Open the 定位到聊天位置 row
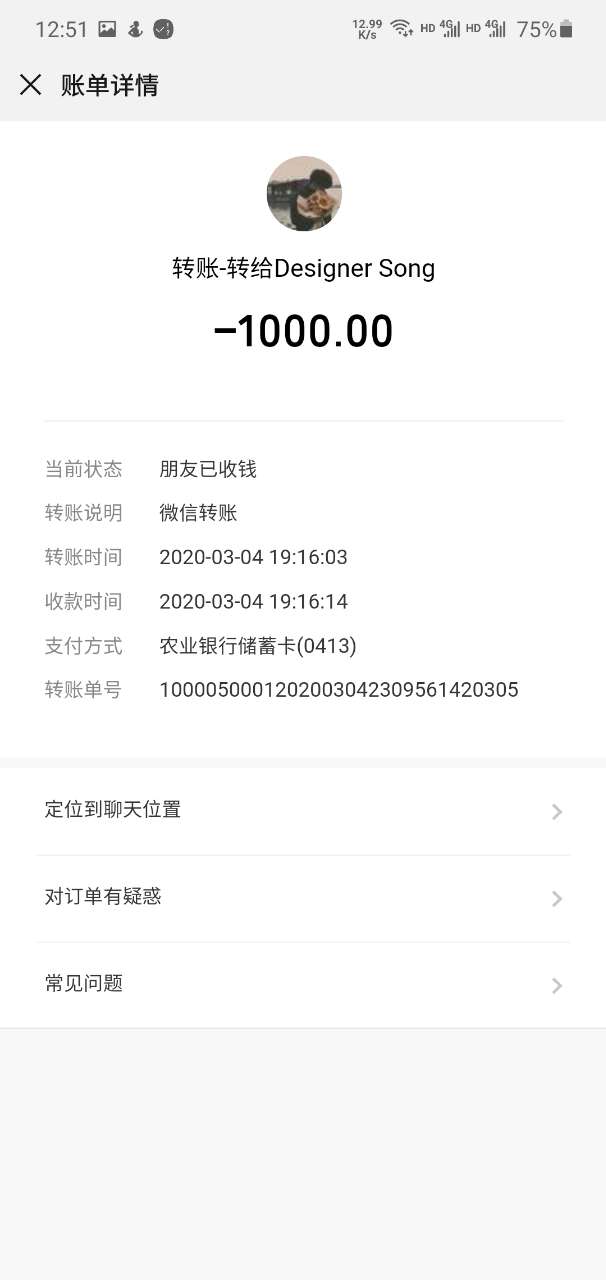 click(x=303, y=811)
